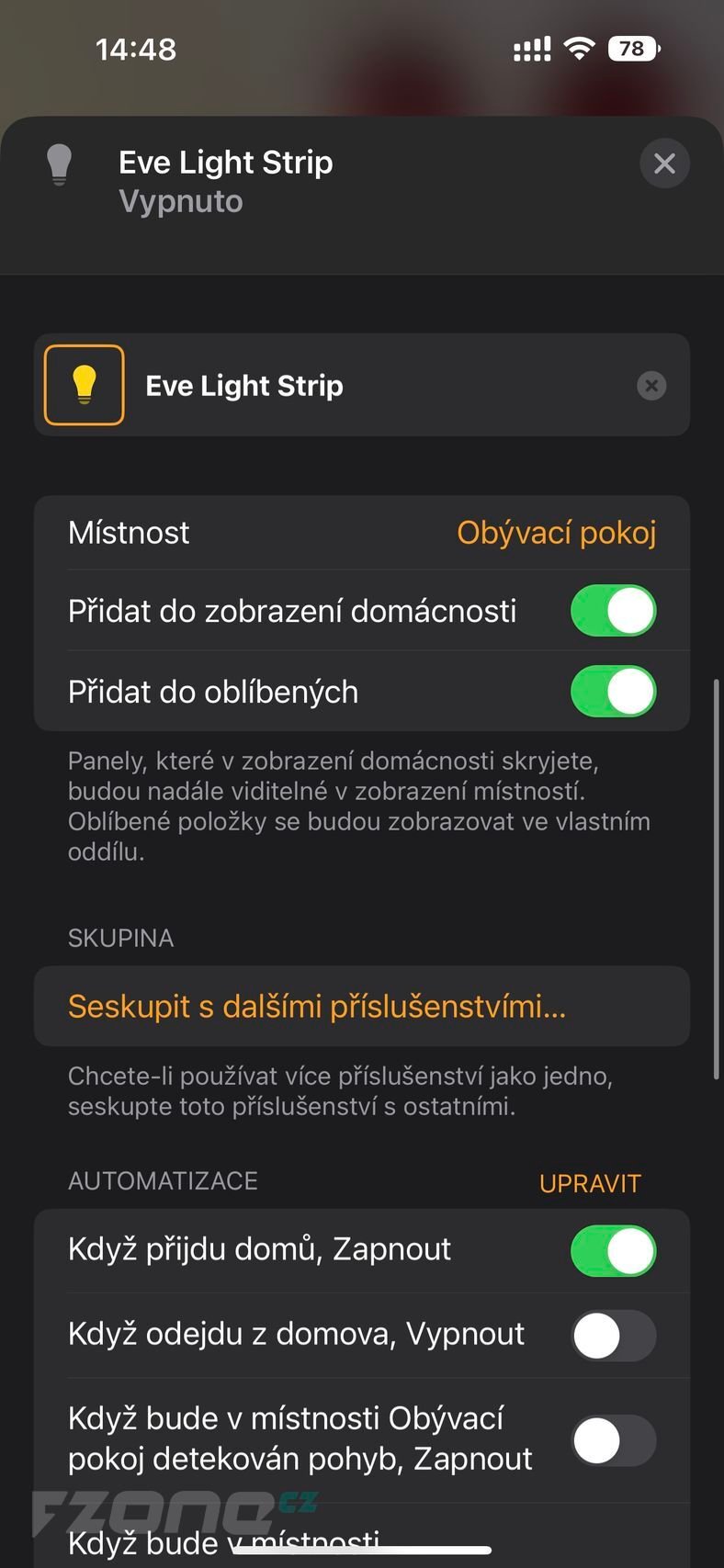724x1568 pixels.
Task: Disable Přidat do oblíbených switch
Action: pyautogui.click(x=613, y=692)
